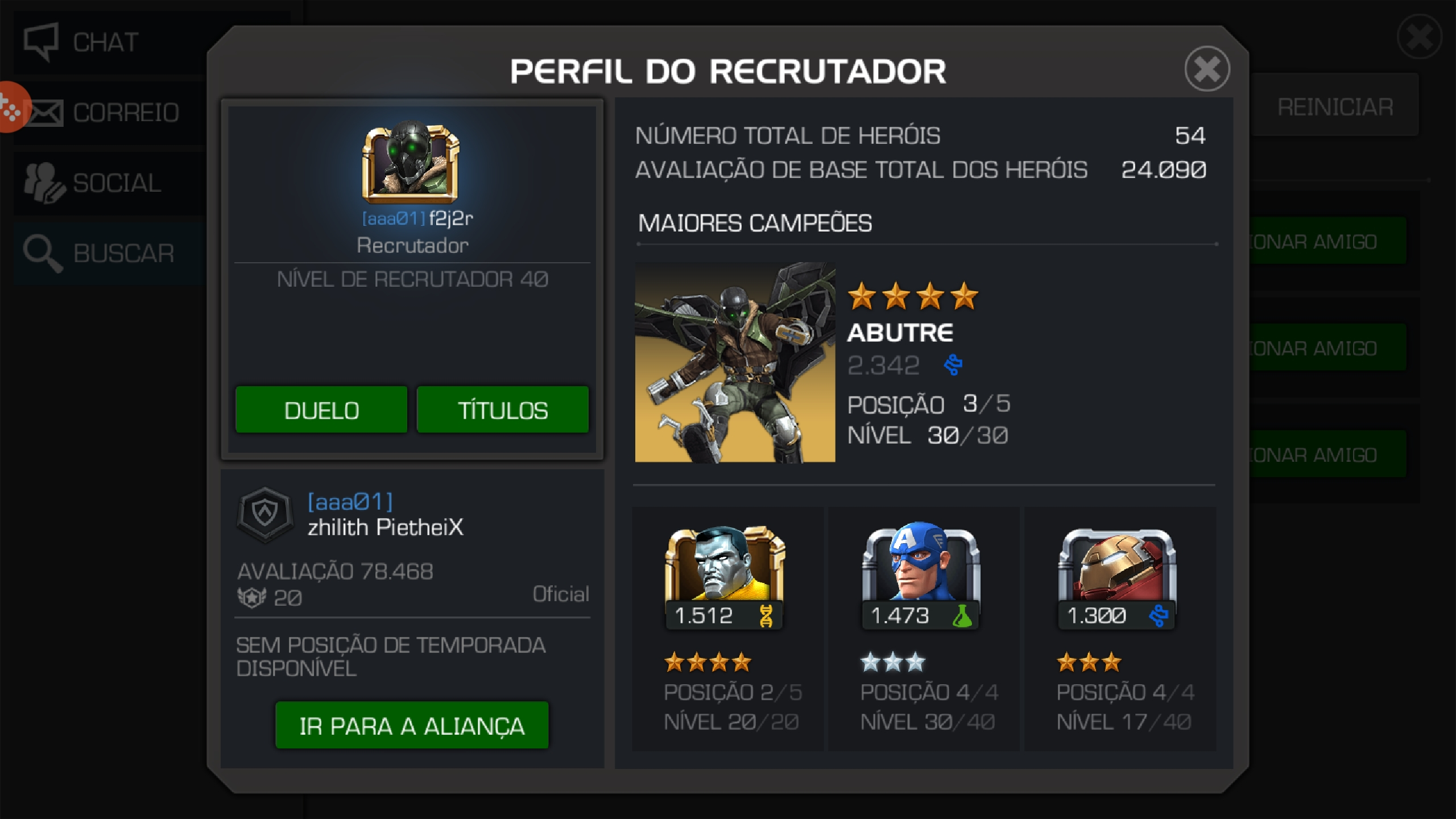
Task: Open the Títulos button
Action: pyautogui.click(x=502, y=410)
